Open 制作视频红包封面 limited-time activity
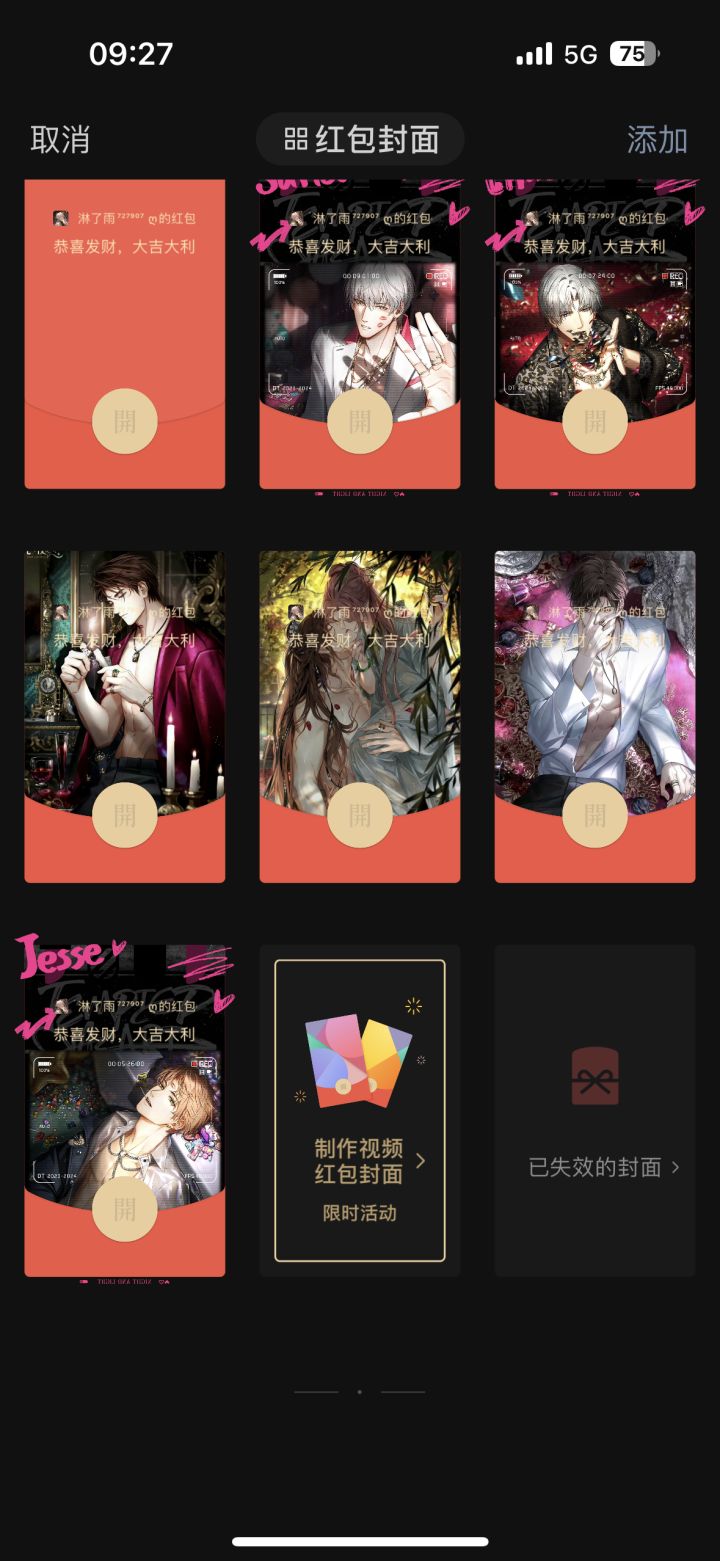Image resolution: width=720 pixels, height=1561 pixels. [360, 1110]
